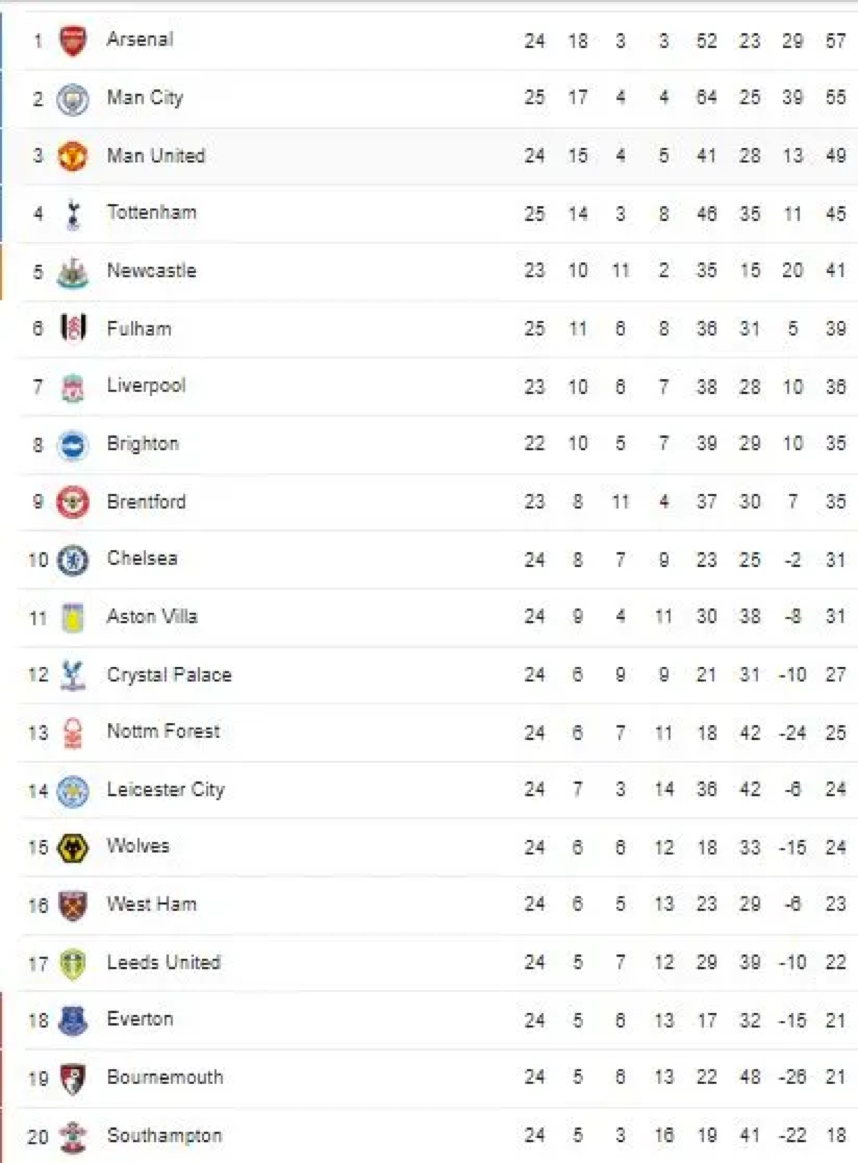Open the Man City row
The image size is (858, 1163).
coord(144,98)
